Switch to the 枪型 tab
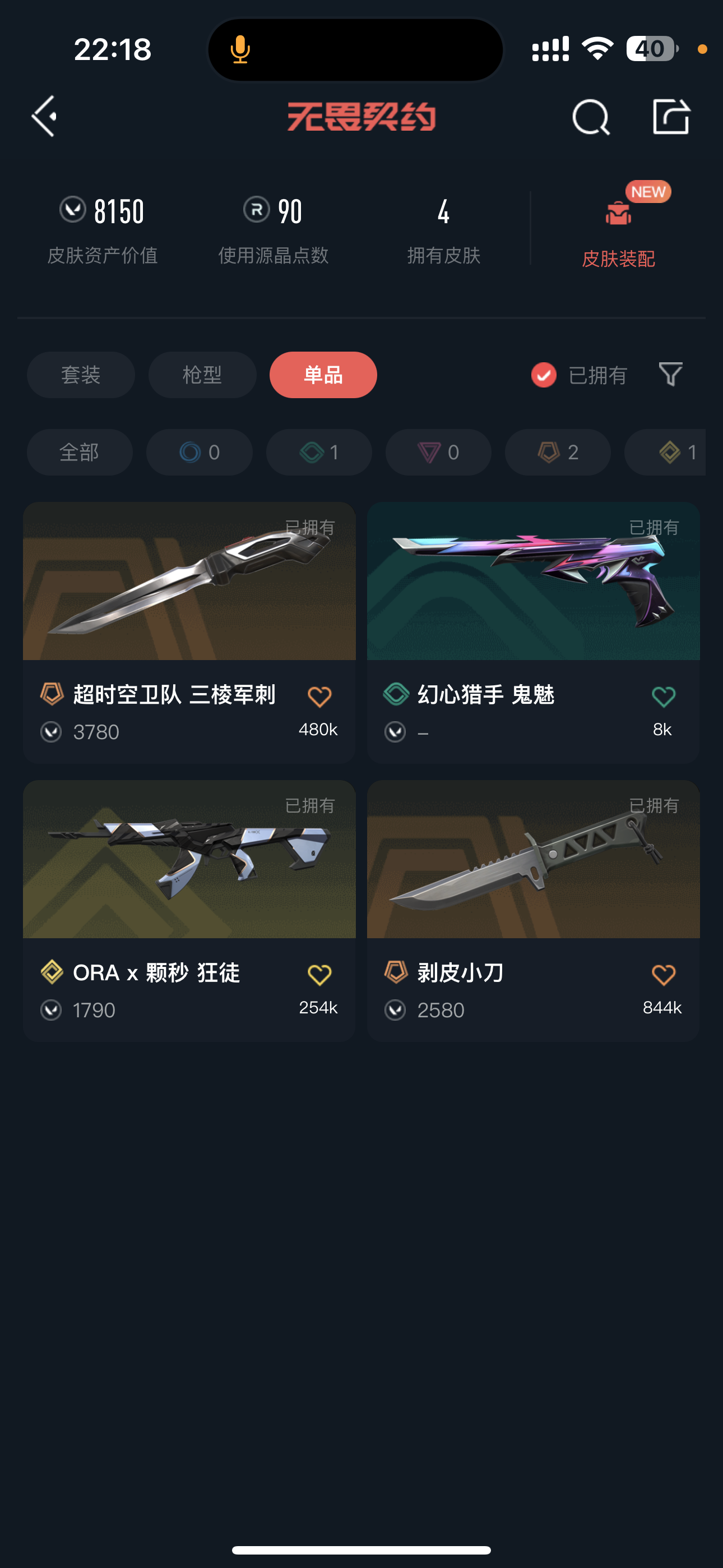This screenshot has width=723, height=1568. (x=202, y=375)
